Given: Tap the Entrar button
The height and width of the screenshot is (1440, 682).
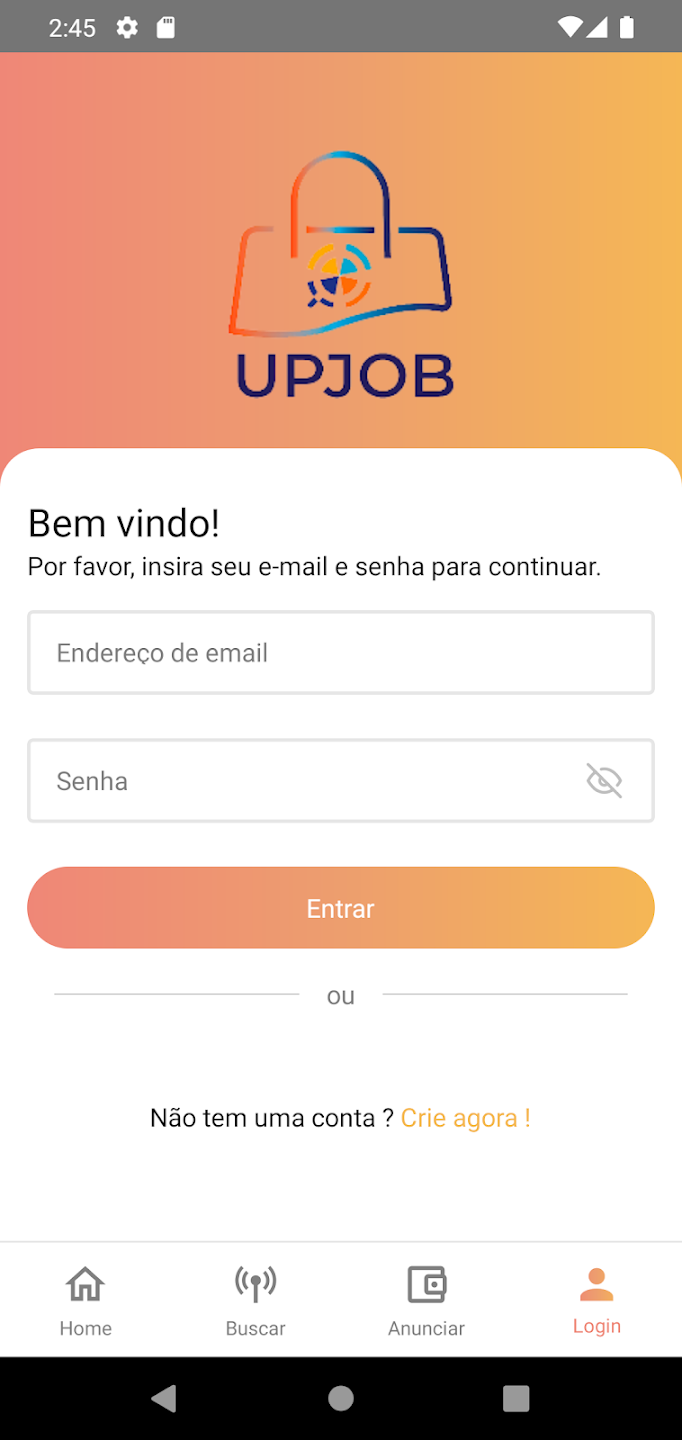Looking at the screenshot, I should point(341,907).
